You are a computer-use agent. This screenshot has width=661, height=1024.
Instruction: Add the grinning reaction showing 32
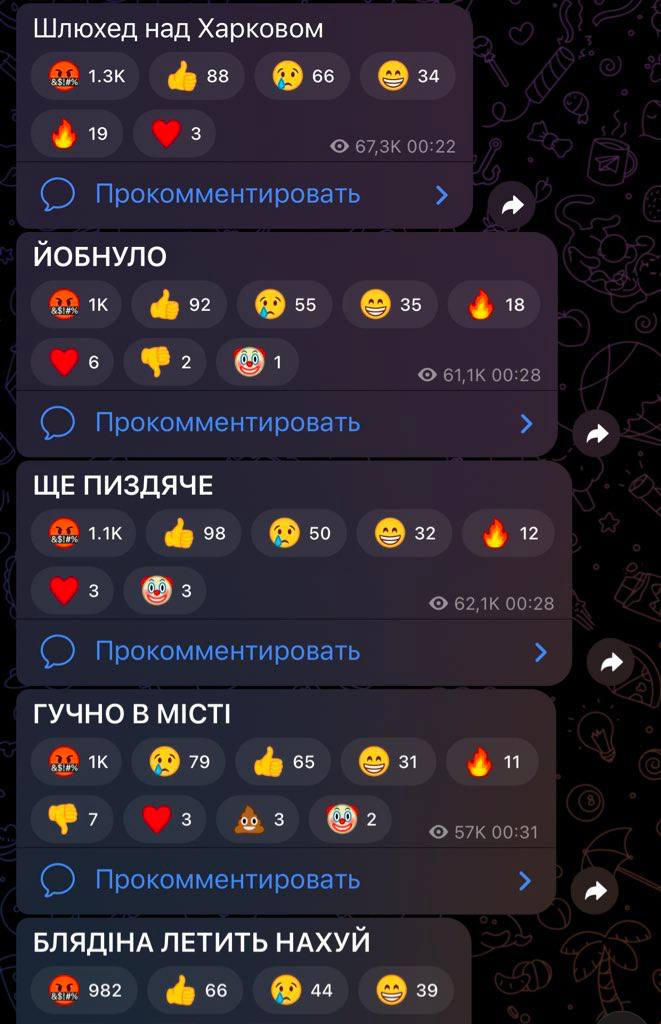(x=405, y=533)
